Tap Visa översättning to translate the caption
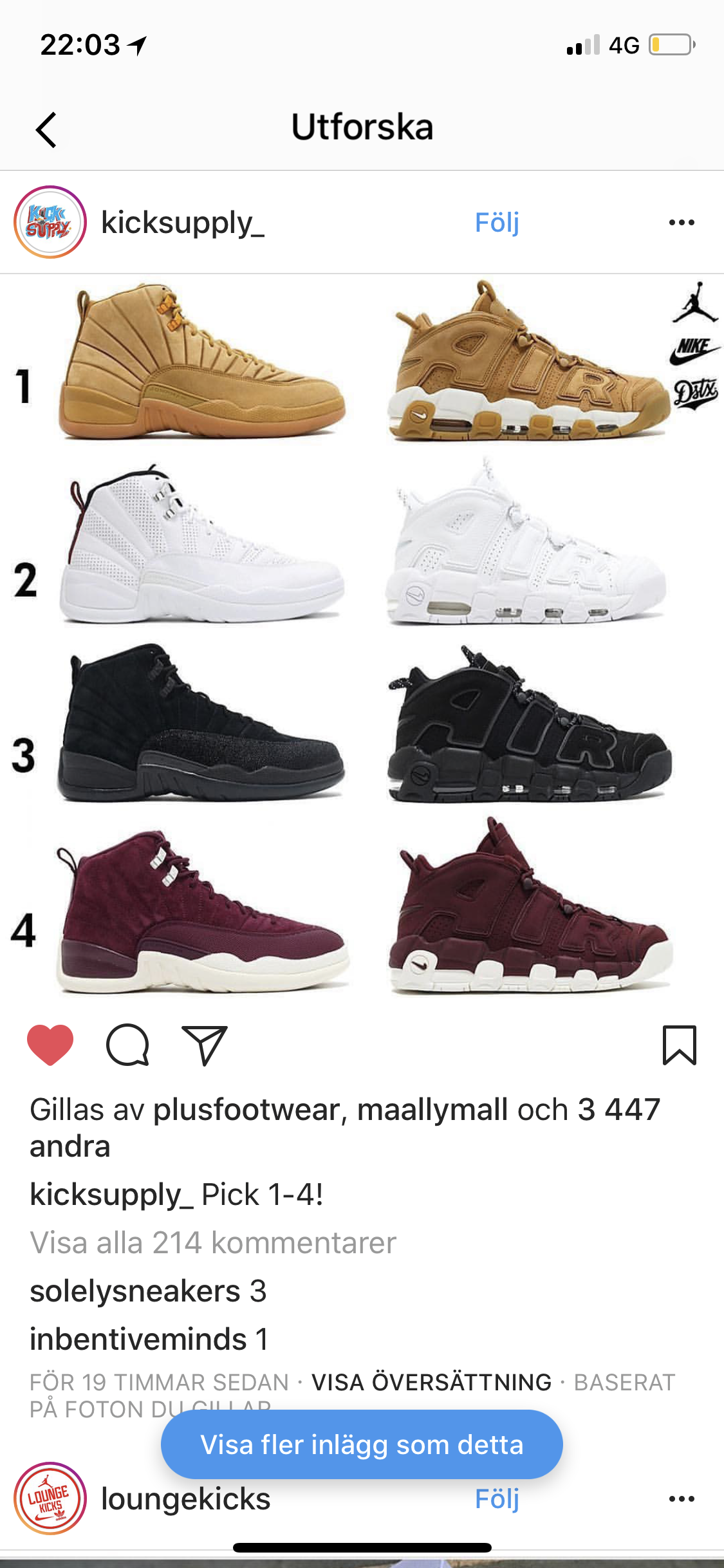The width and height of the screenshot is (724, 1568). point(431,1382)
